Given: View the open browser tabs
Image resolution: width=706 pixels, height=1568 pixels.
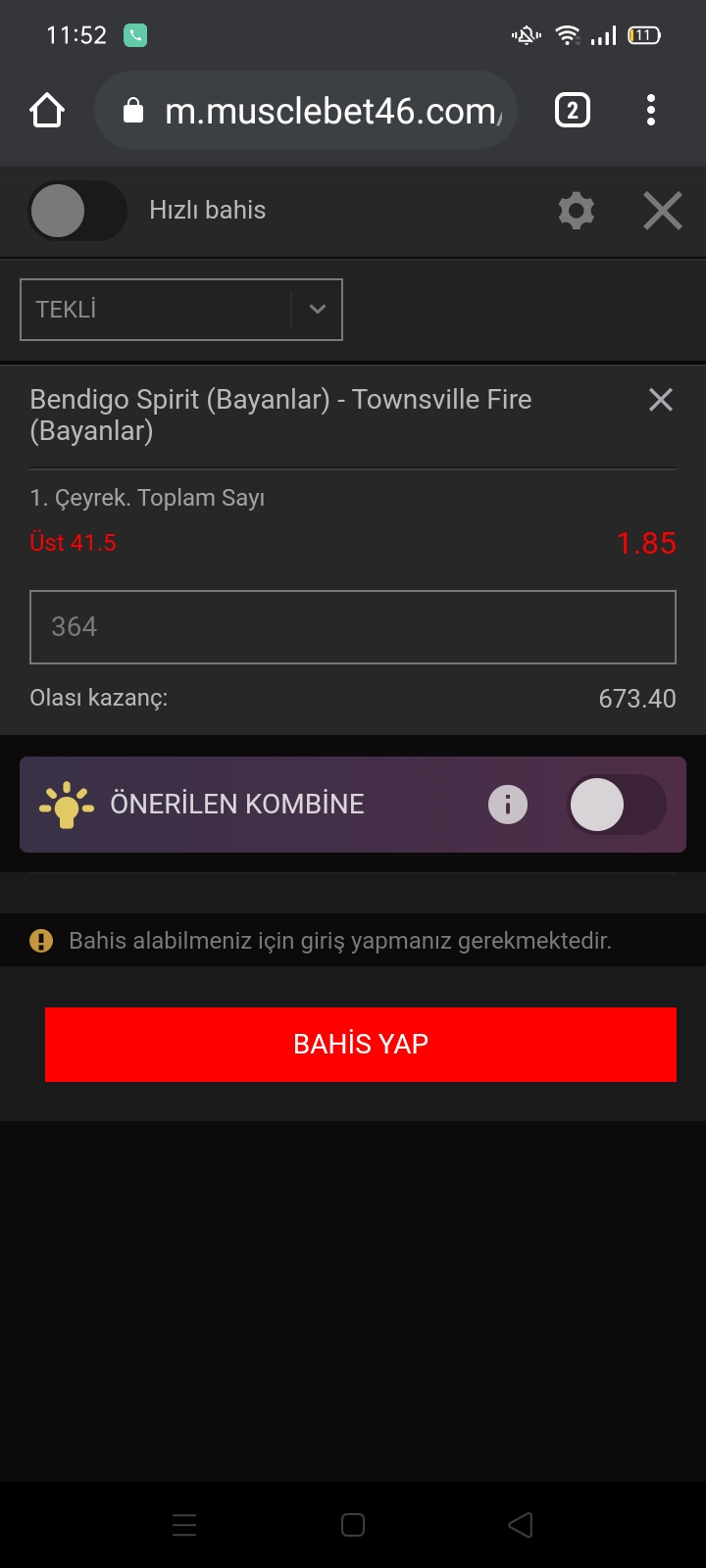Looking at the screenshot, I should tap(573, 111).
